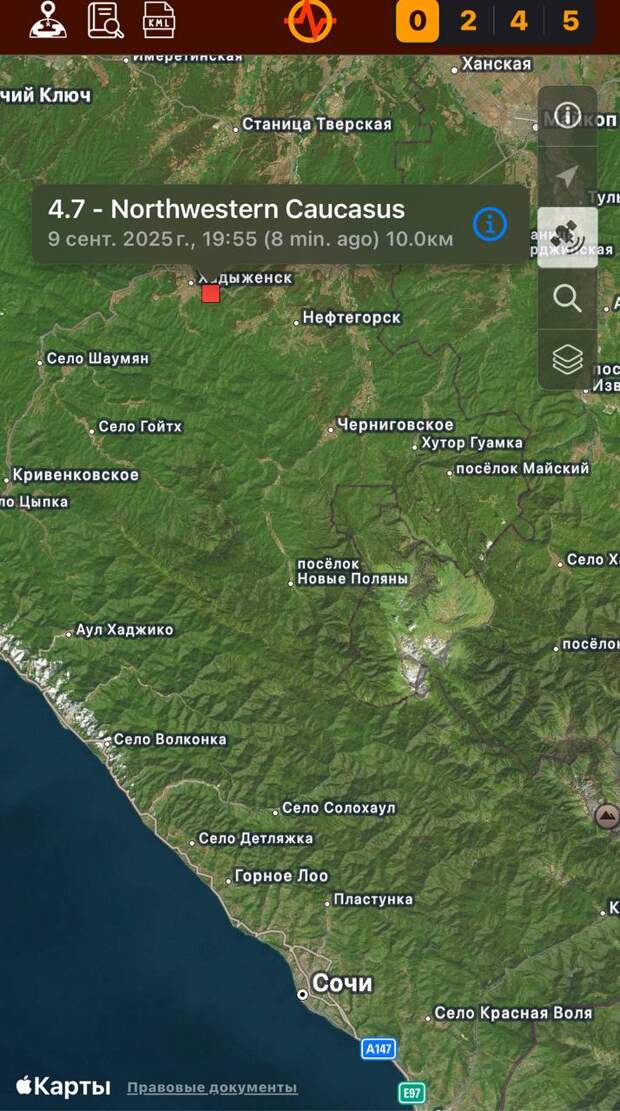This screenshot has width=620, height=1111.
Task: Open the map info button
Action: 568,115
